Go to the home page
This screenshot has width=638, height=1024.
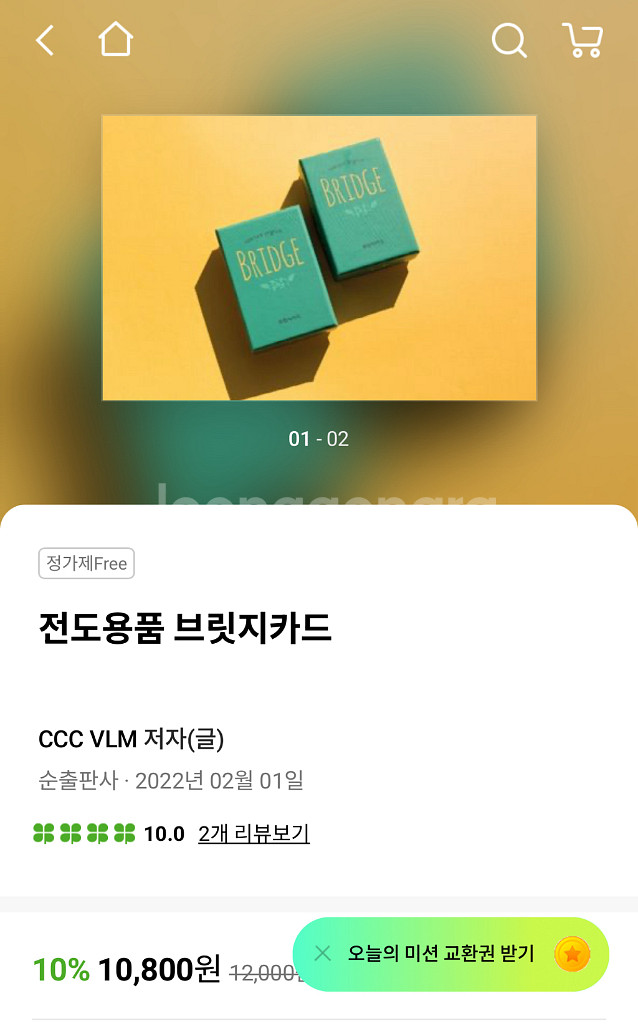[115, 41]
